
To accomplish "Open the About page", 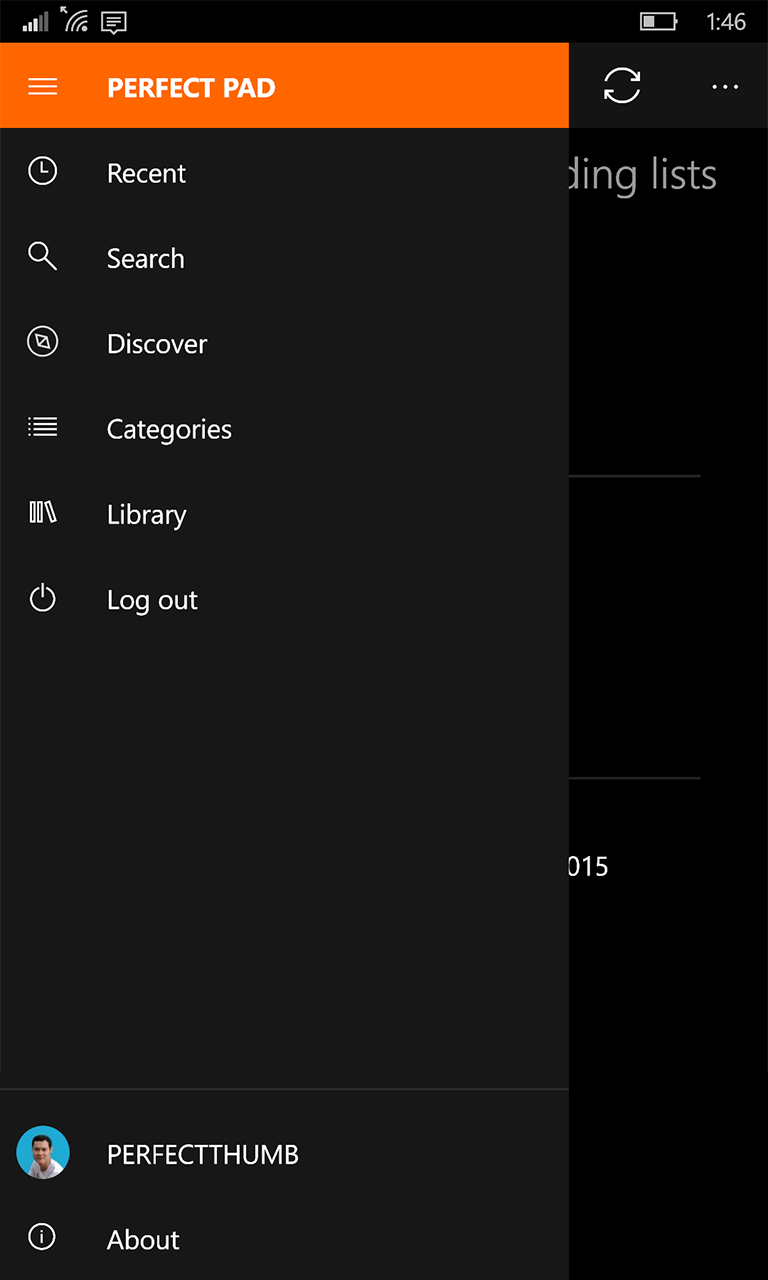I will tap(284, 1239).
